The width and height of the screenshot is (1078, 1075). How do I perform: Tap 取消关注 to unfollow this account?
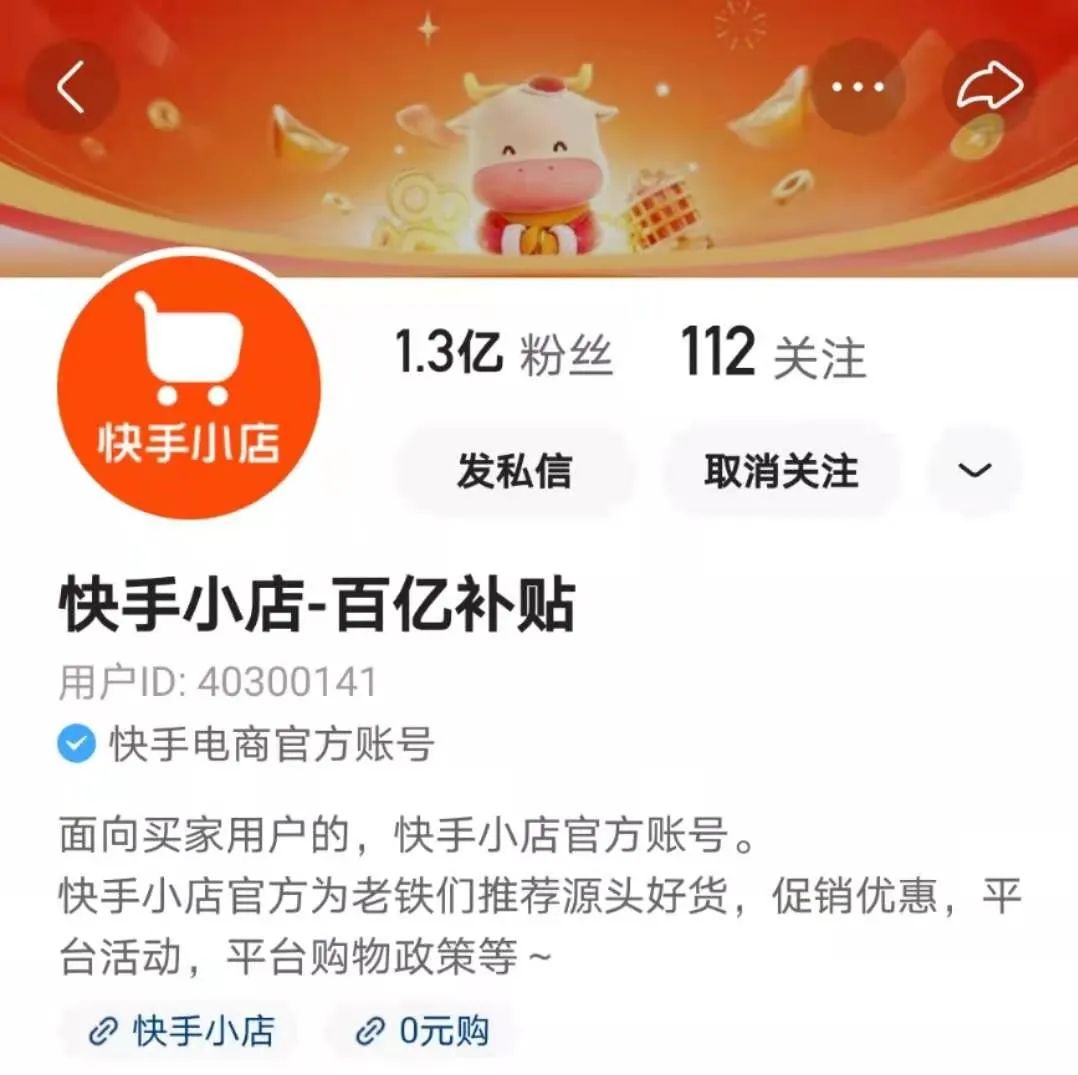click(x=781, y=472)
